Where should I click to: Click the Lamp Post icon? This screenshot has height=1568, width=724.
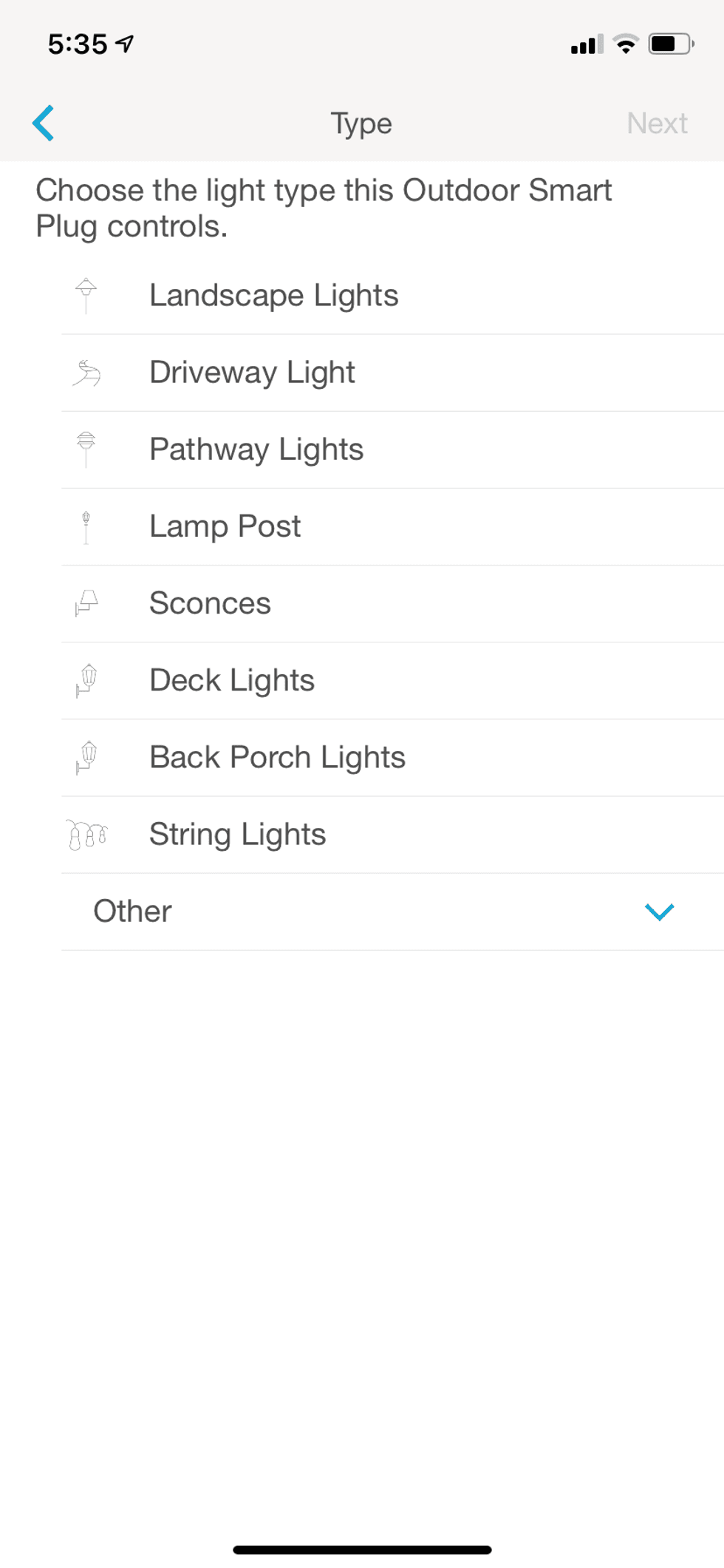pos(86,526)
